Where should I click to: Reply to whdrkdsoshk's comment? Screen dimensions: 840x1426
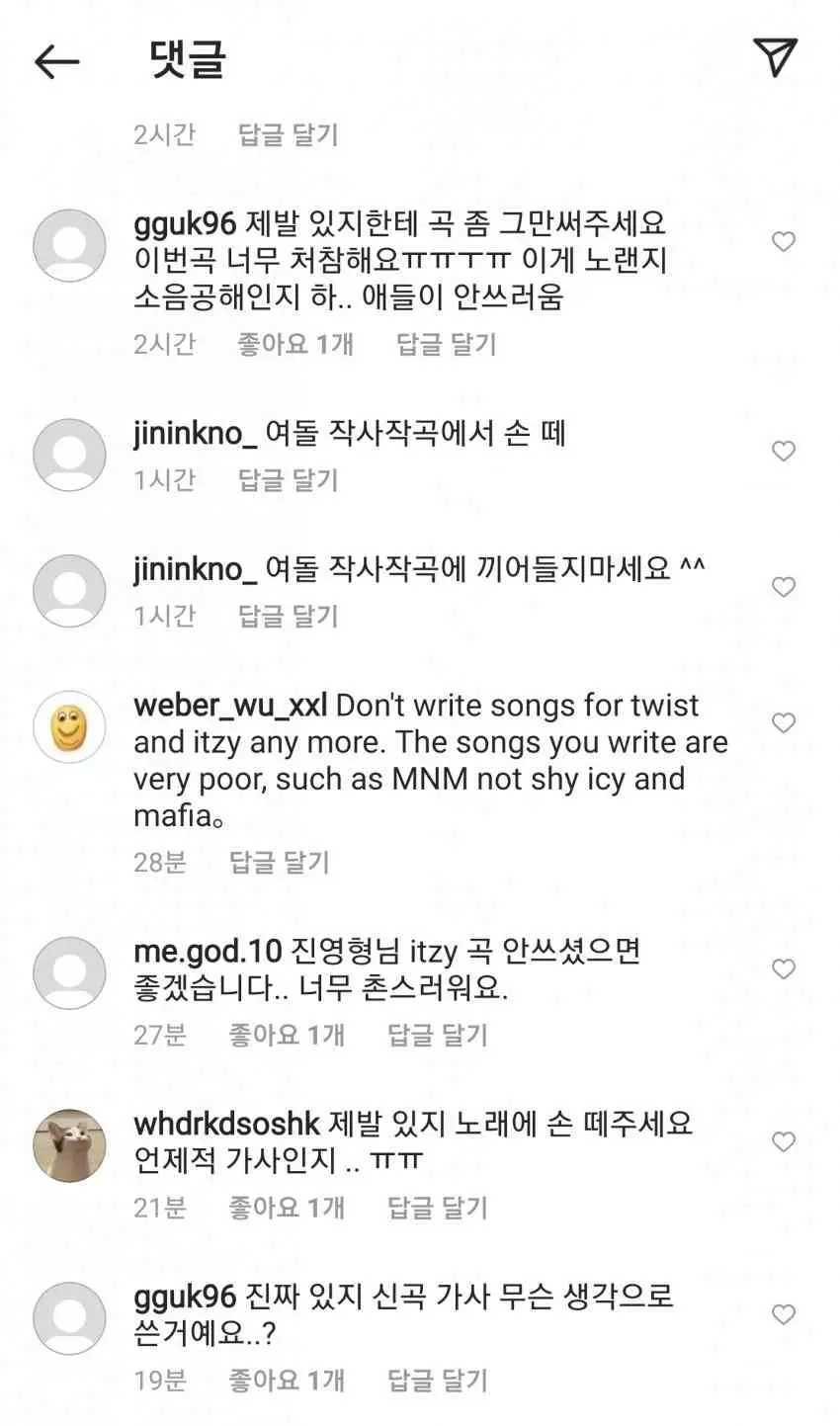[x=437, y=1208]
